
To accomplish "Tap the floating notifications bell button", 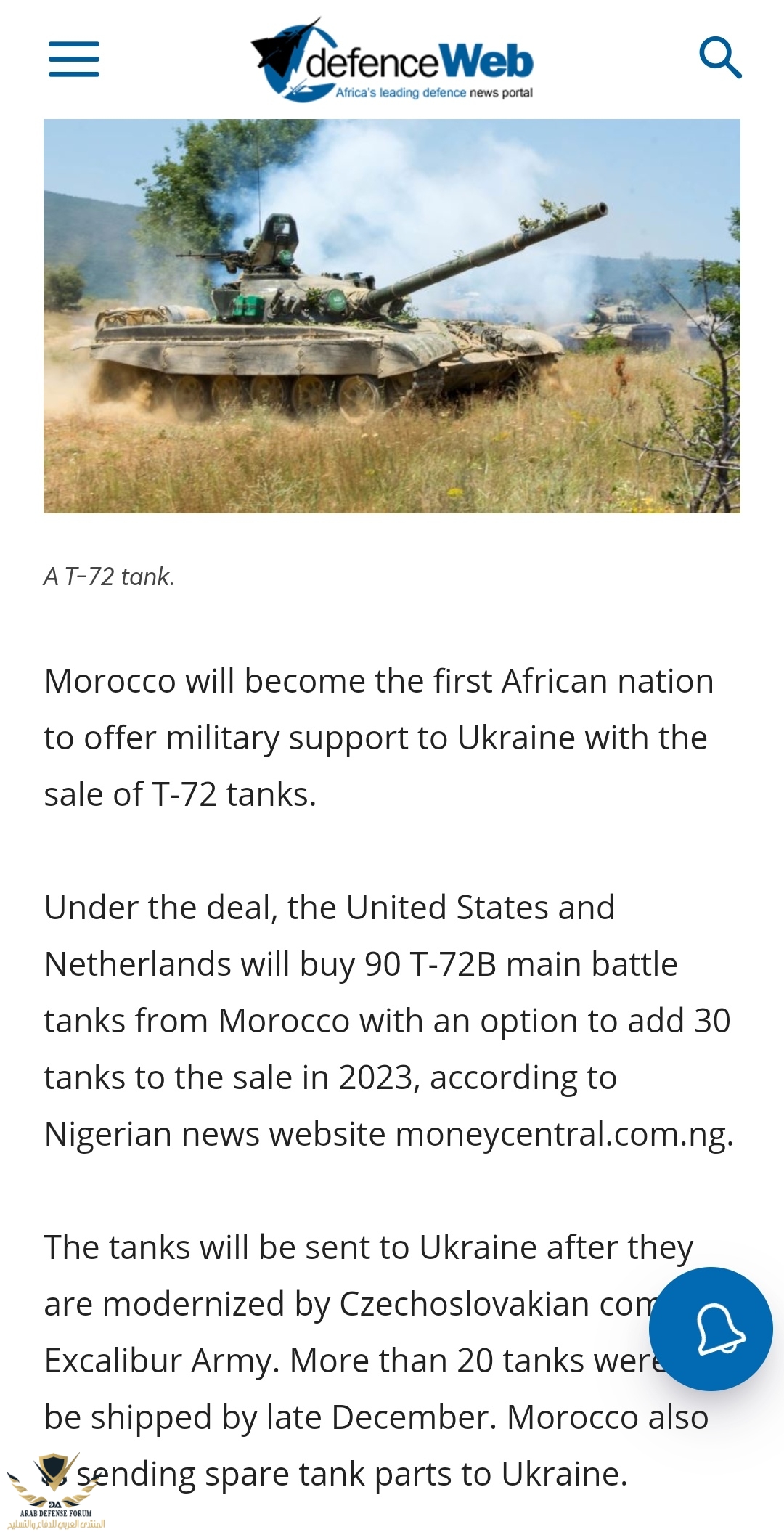I will [711, 1329].
